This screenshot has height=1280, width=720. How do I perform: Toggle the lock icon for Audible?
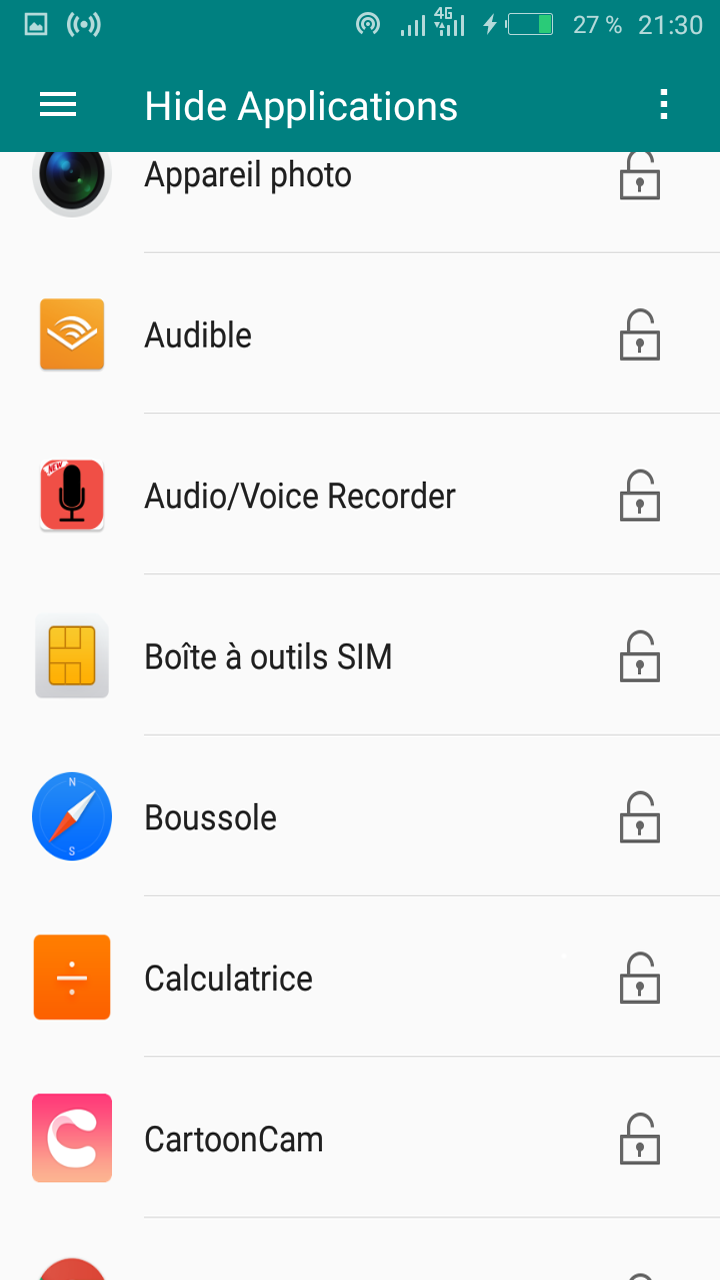coord(640,335)
